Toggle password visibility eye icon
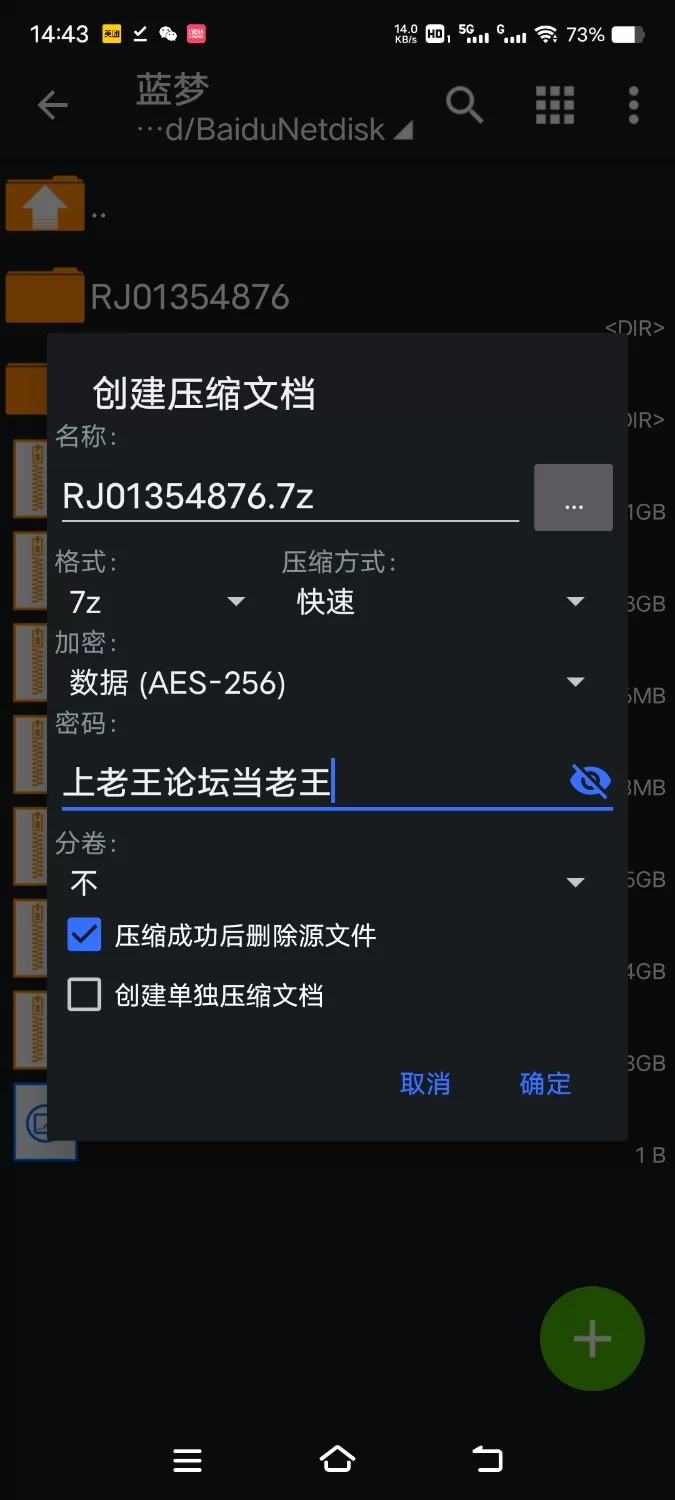Image resolution: width=675 pixels, height=1500 pixels. (x=590, y=780)
